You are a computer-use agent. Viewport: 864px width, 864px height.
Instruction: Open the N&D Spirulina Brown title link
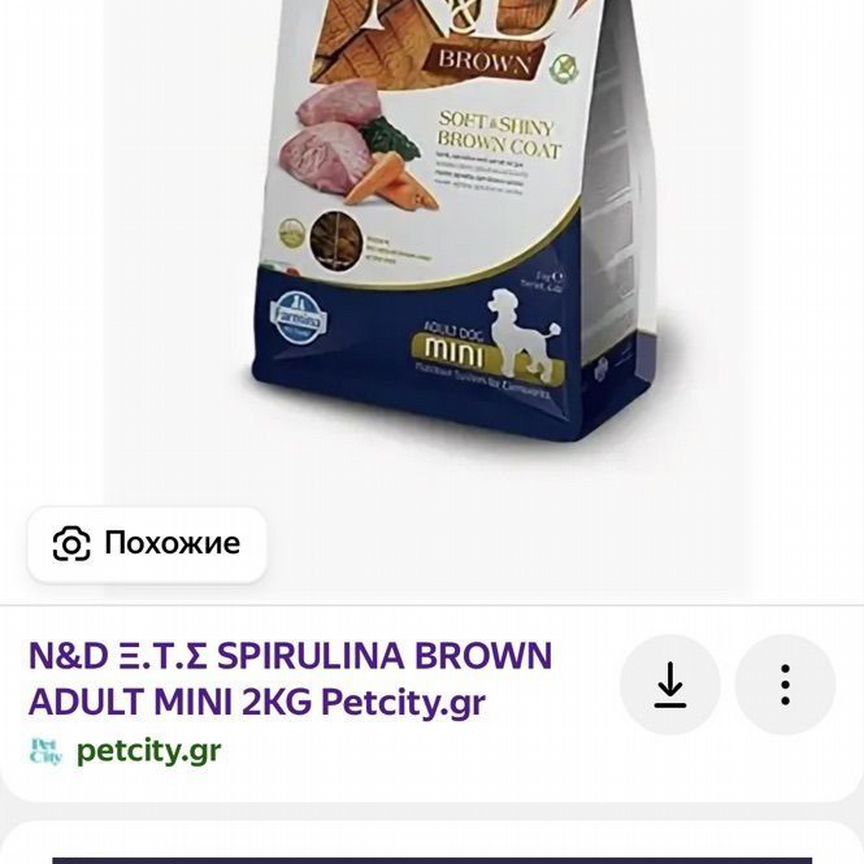click(290, 679)
